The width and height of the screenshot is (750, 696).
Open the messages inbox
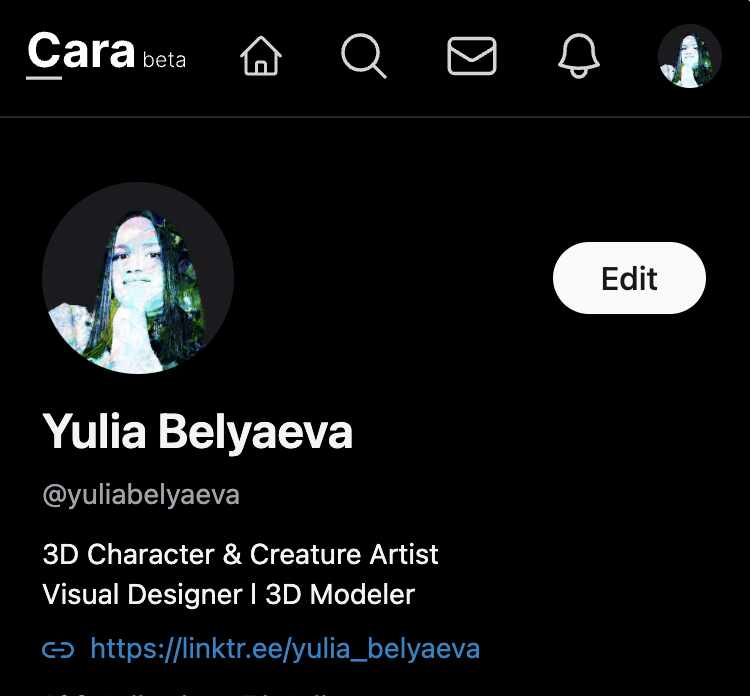click(x=472, y=56)
